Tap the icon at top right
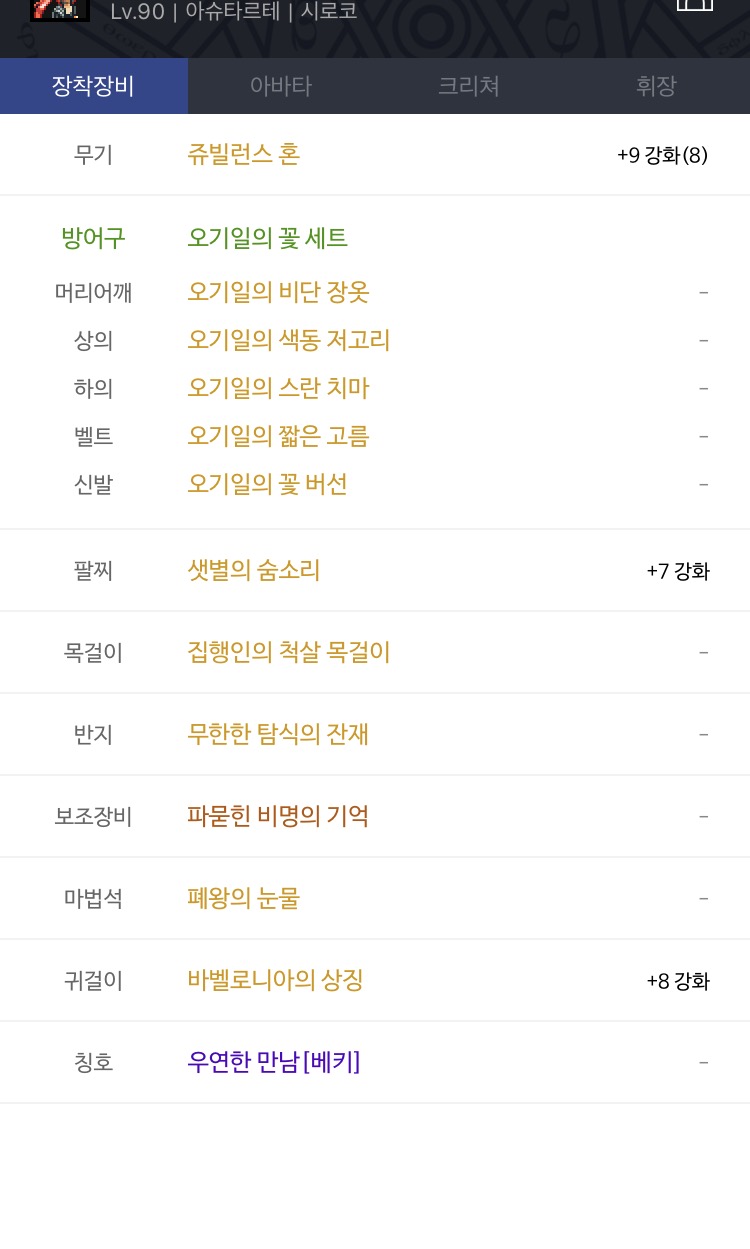The width and height of the screenshot is (750, 1249). point(695,5)
